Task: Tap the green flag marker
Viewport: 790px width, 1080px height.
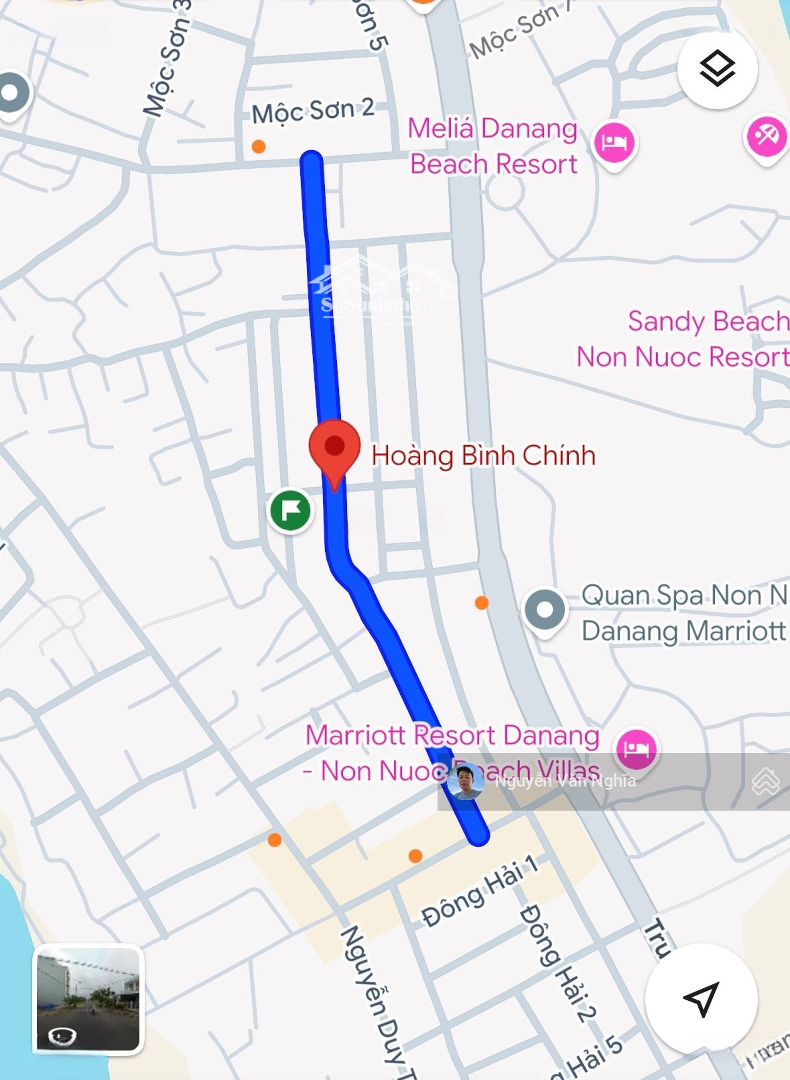Action: pyautogui.click(x=290, y=510)
